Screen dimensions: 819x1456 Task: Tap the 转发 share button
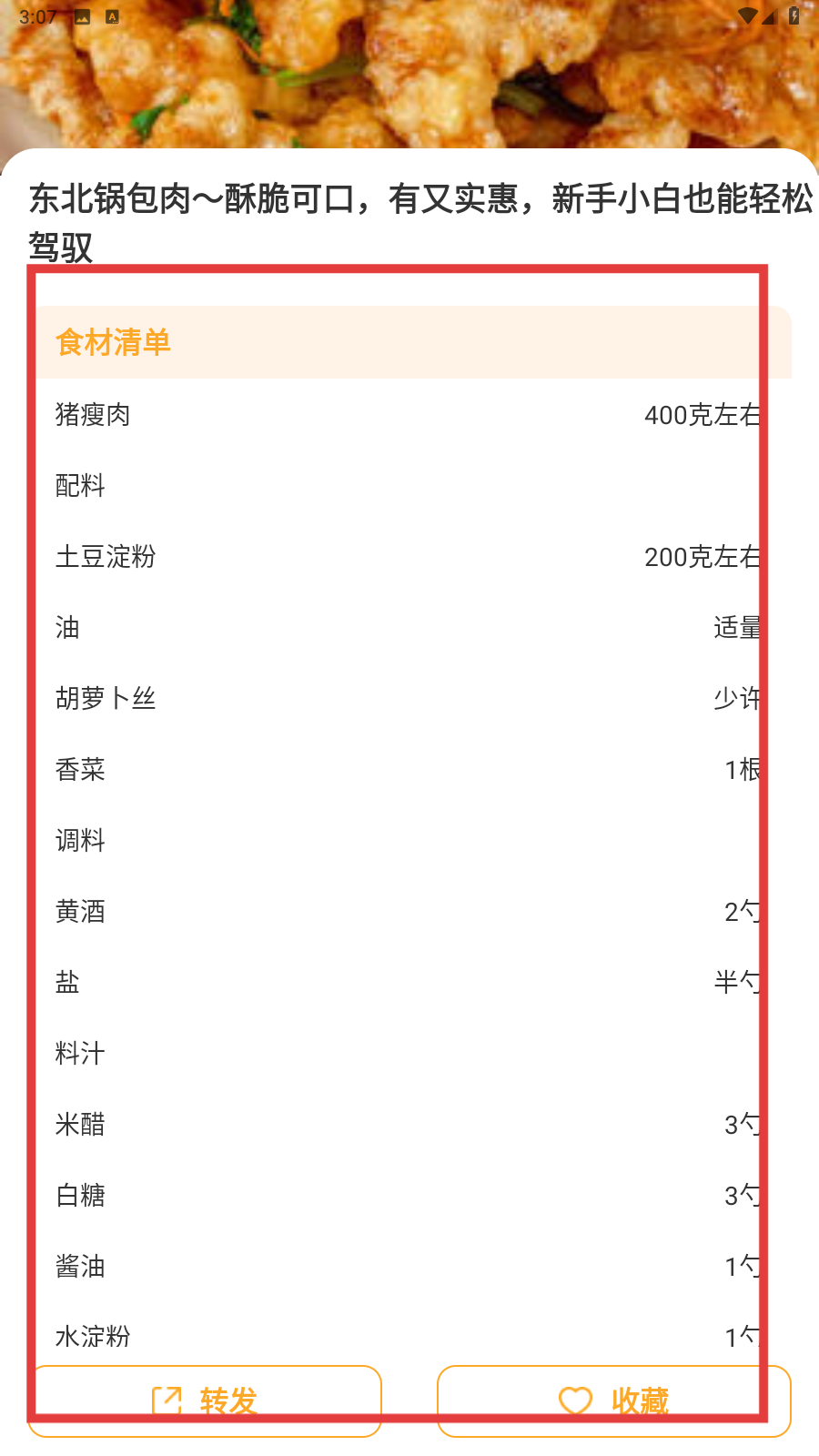click(205, 1401)
